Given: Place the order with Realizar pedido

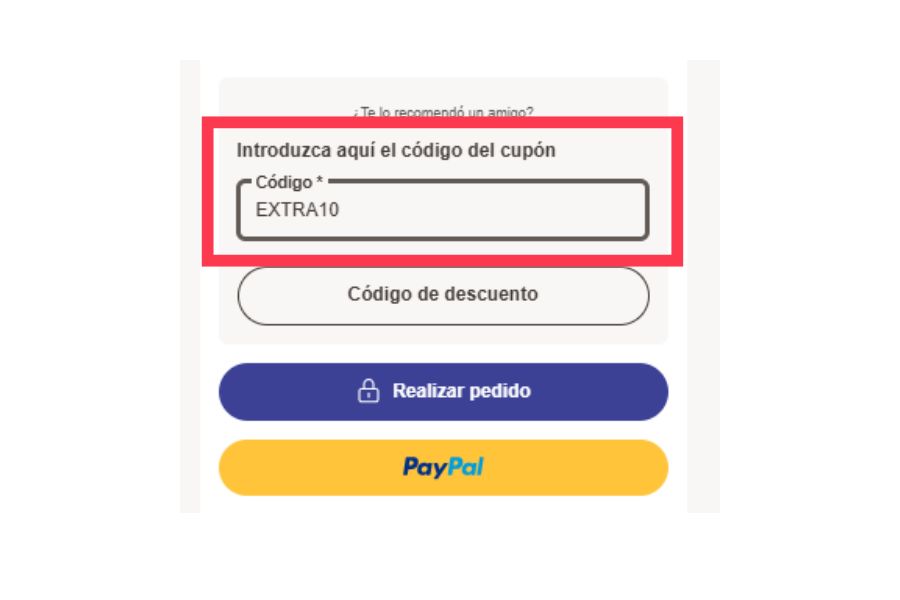Looking at the screenshot, I should pyautogui.click(x=442, y=391).
